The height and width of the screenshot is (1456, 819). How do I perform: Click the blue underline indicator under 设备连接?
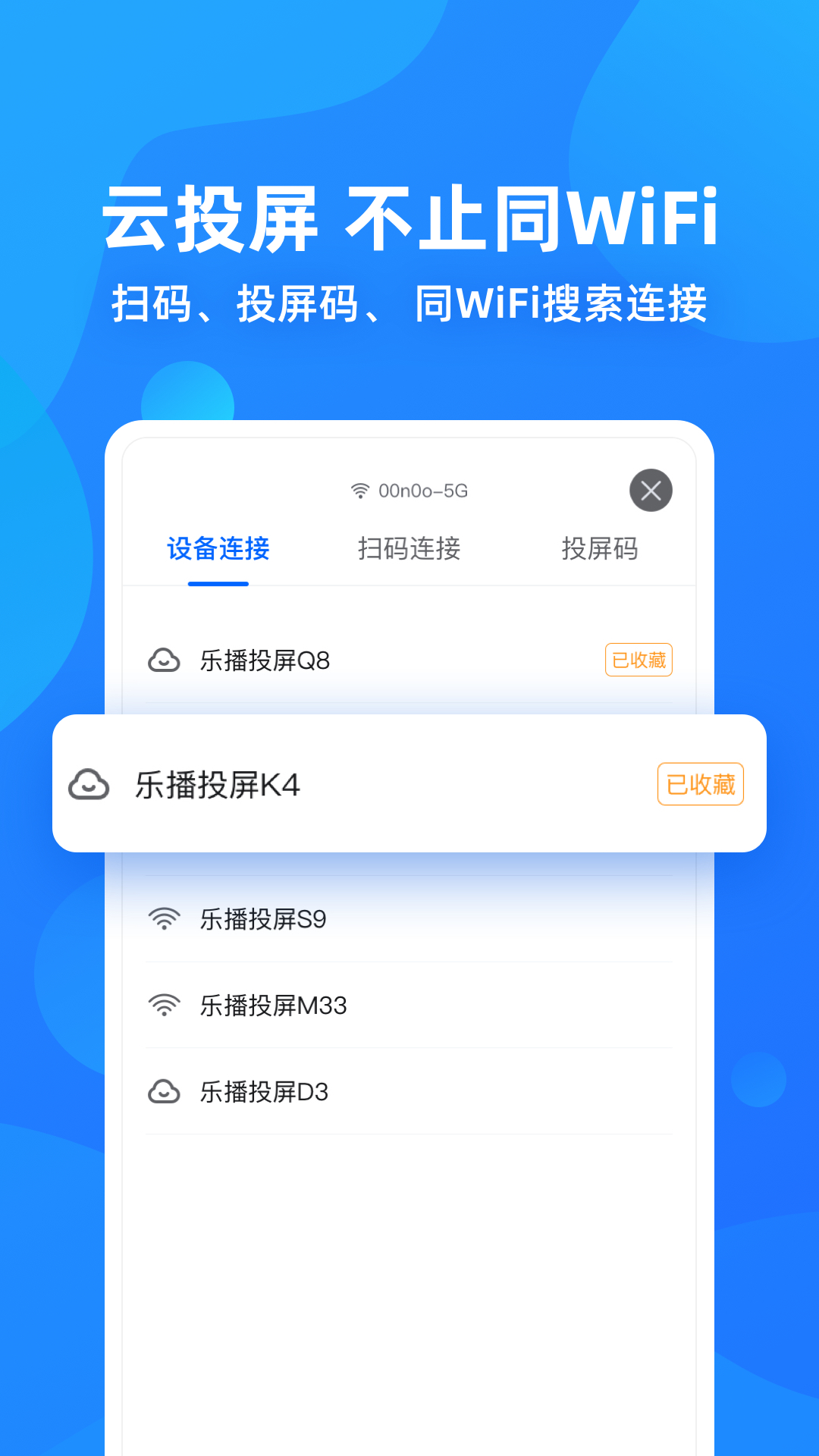pos(217,584)
